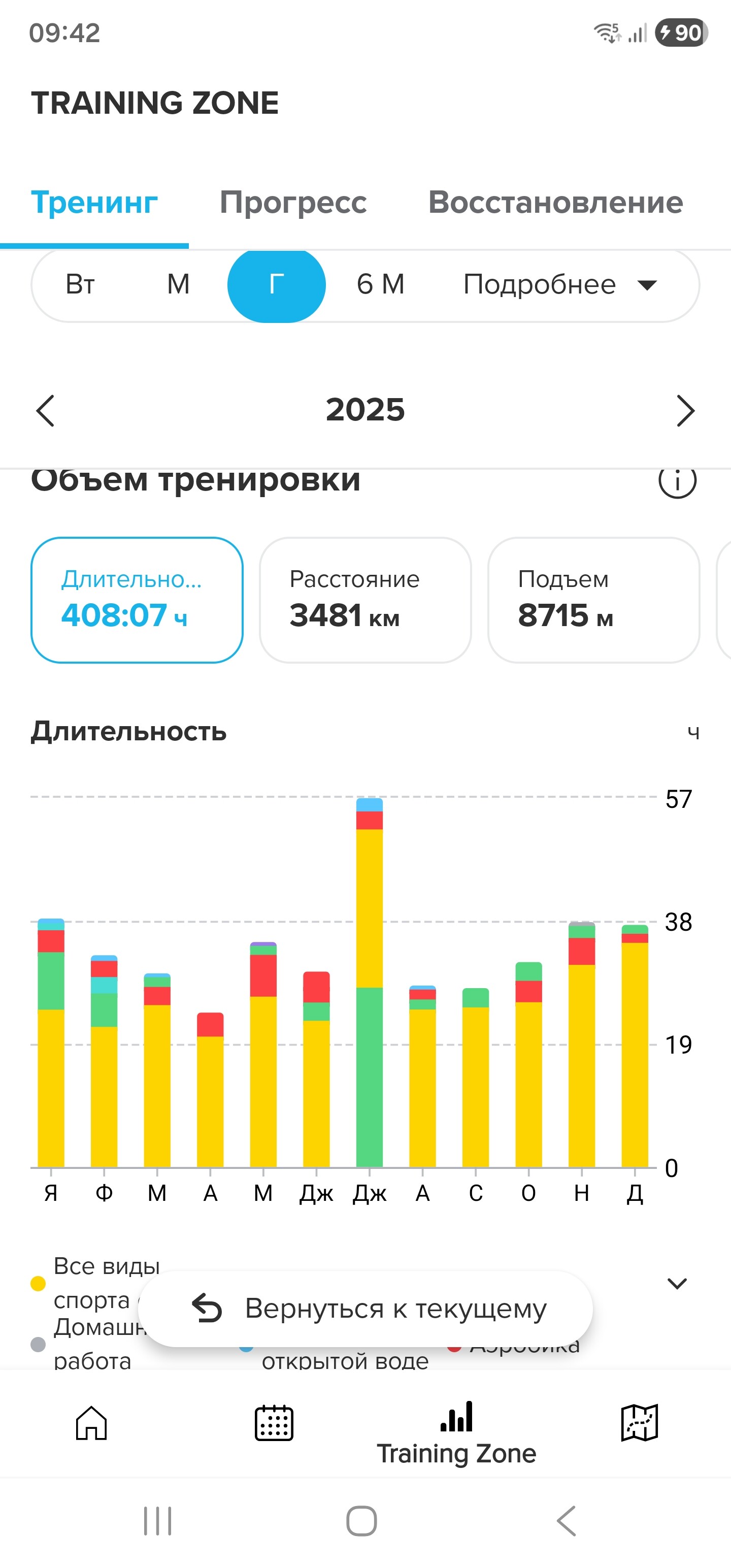Screen dimensions: 731x1568
Task: Select the Вт period option
Action: coord(80,284)
